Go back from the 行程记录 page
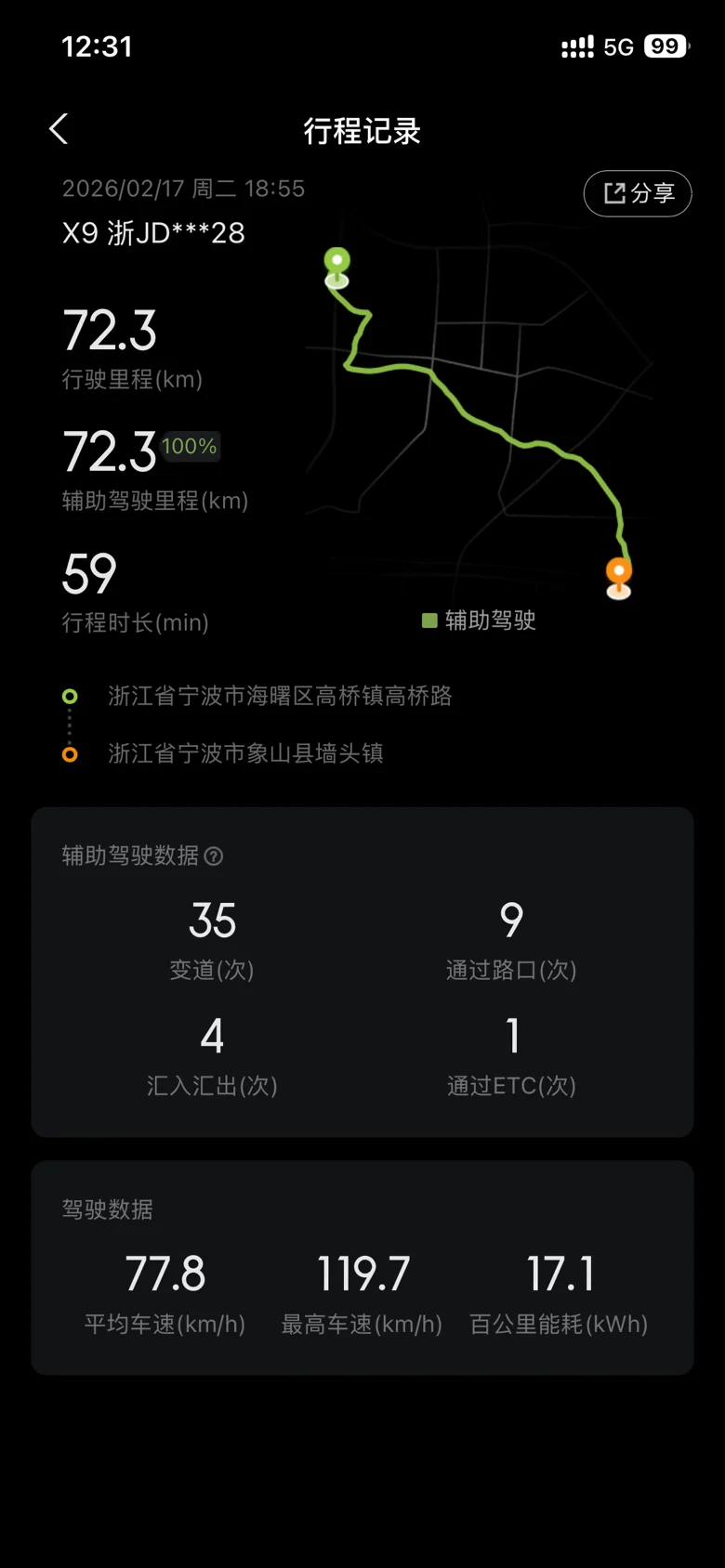 [x=59, y=129]
